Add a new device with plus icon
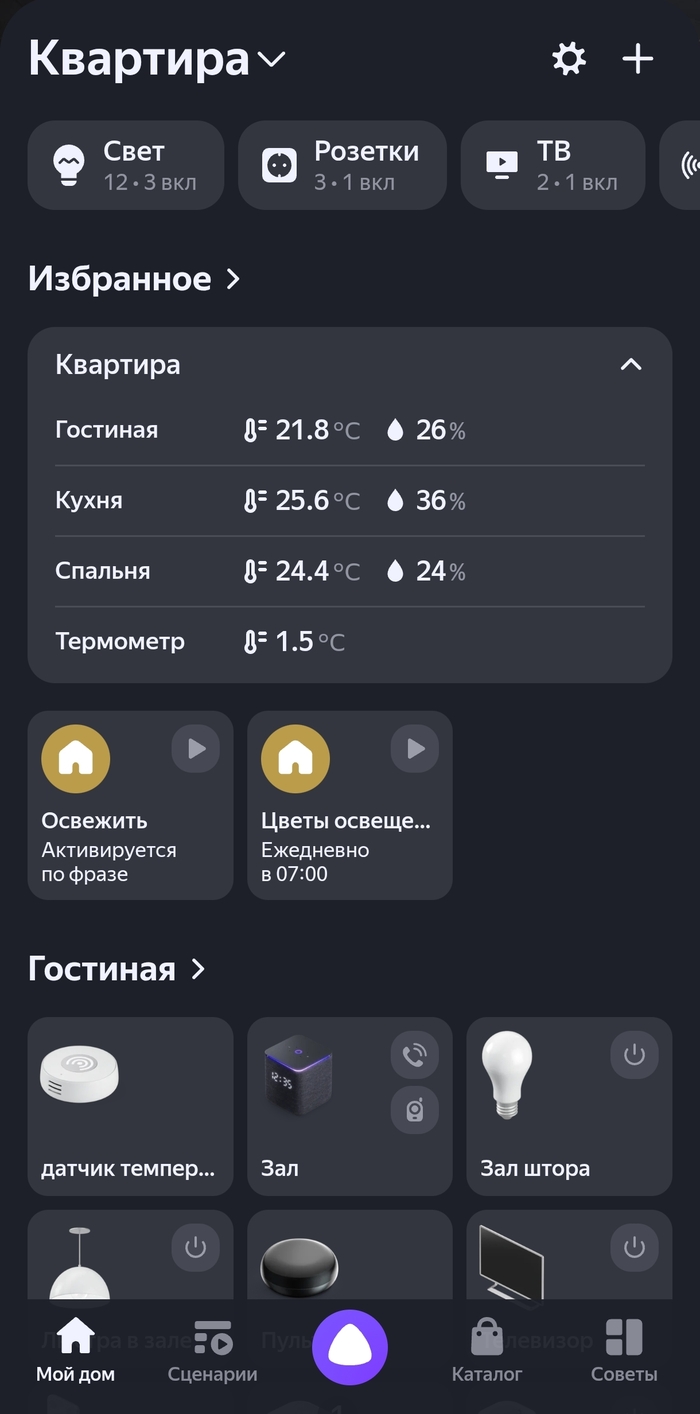The image size is (700, 1414). click(x=638, y=59)
